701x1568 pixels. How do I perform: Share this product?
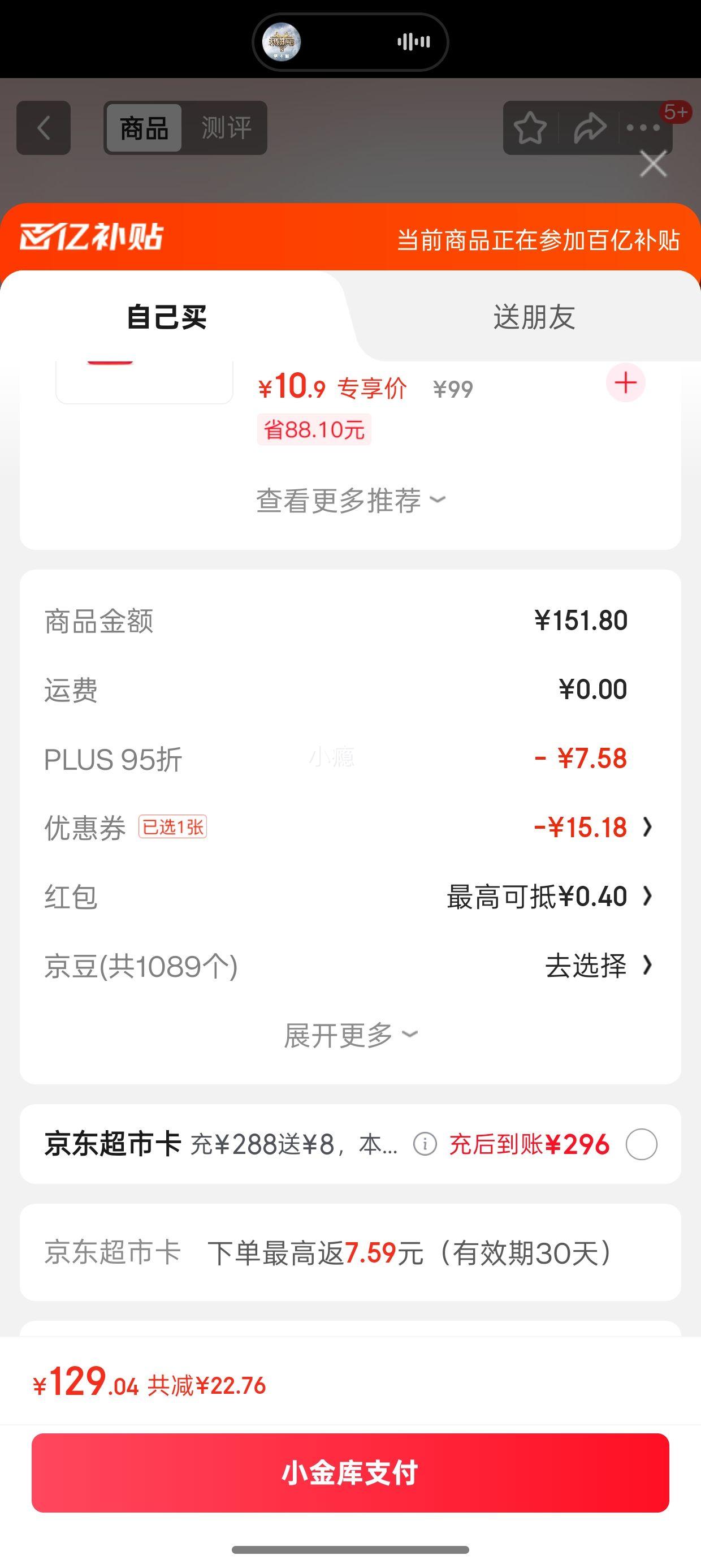click(589, 128)
